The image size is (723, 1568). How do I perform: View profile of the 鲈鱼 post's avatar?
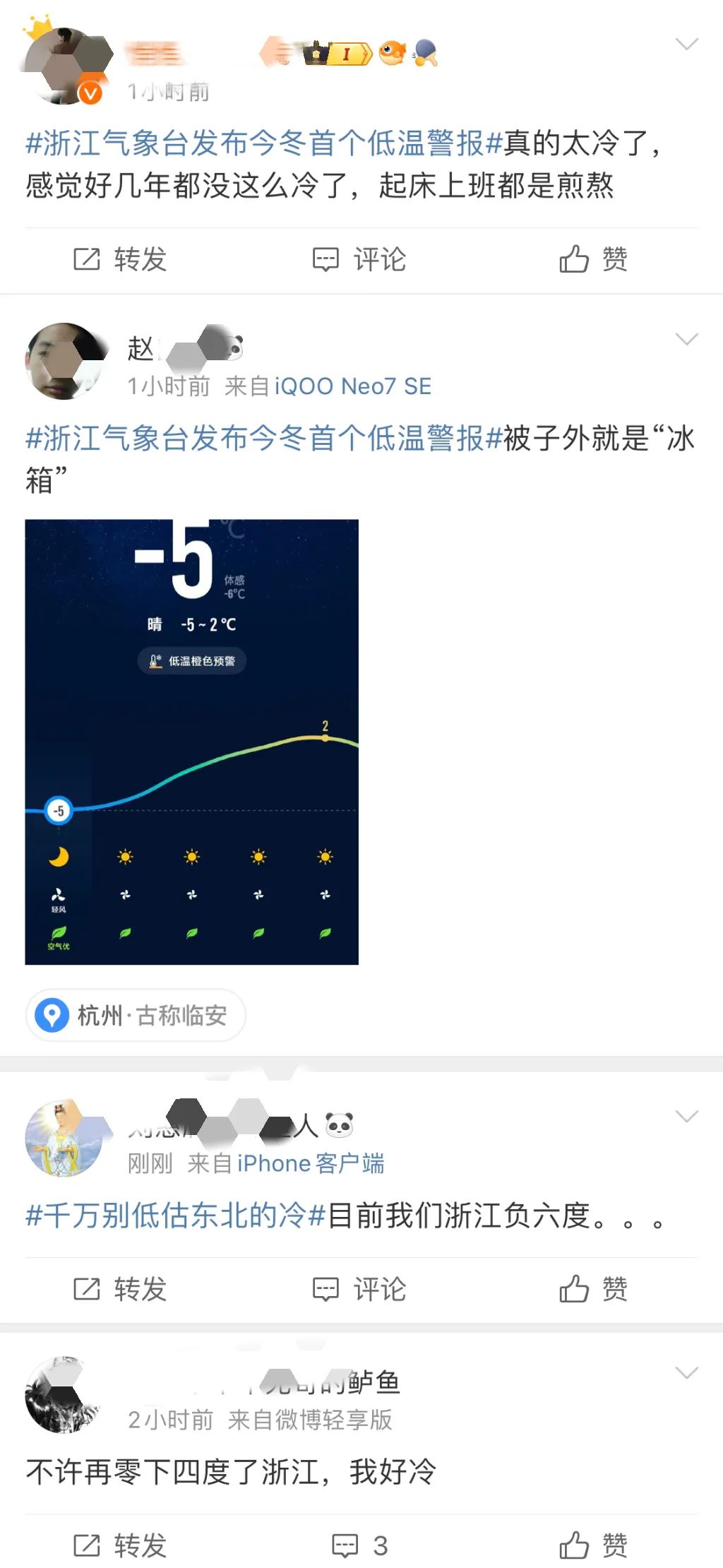click(62, 1394)
